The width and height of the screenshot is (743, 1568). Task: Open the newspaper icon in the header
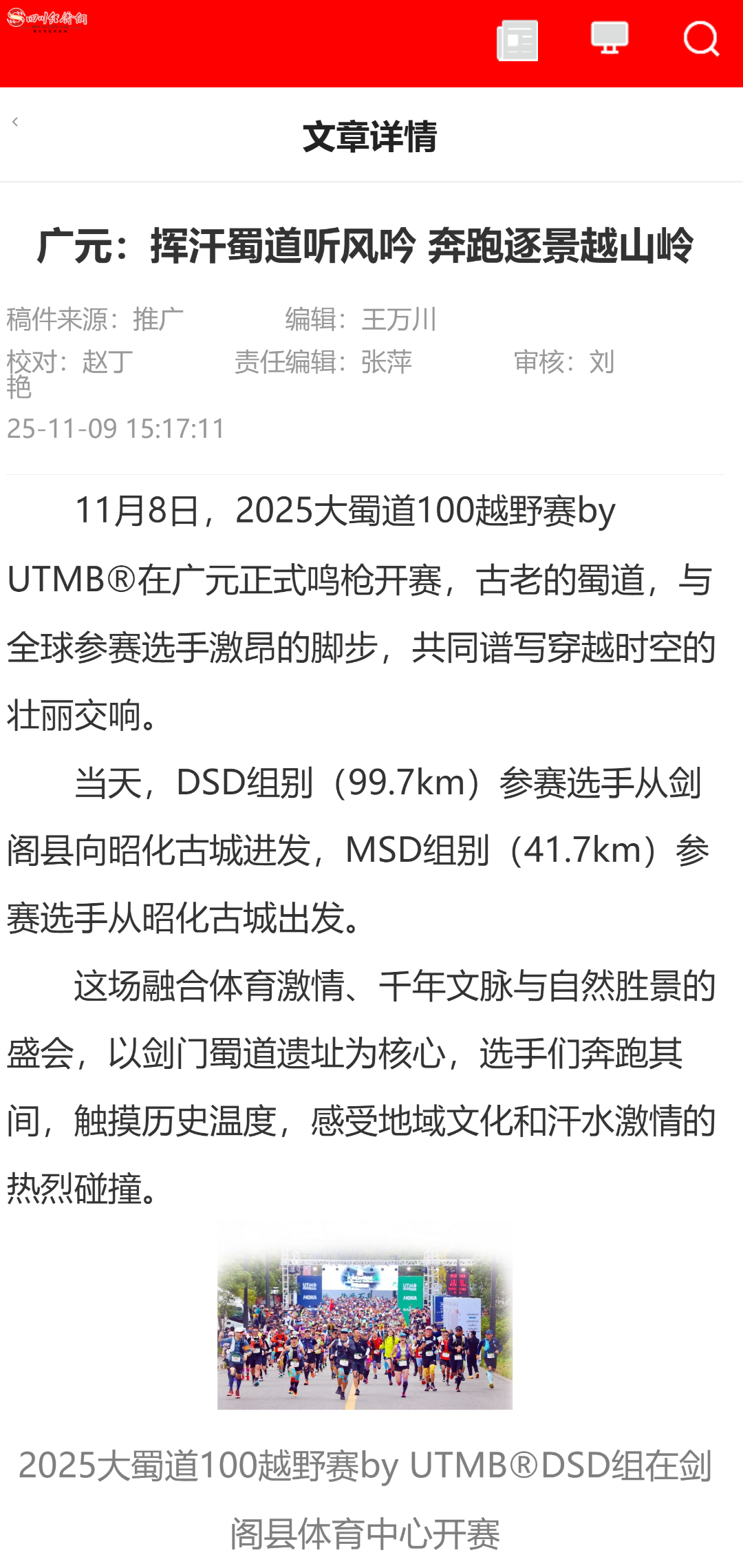(517, 41)
